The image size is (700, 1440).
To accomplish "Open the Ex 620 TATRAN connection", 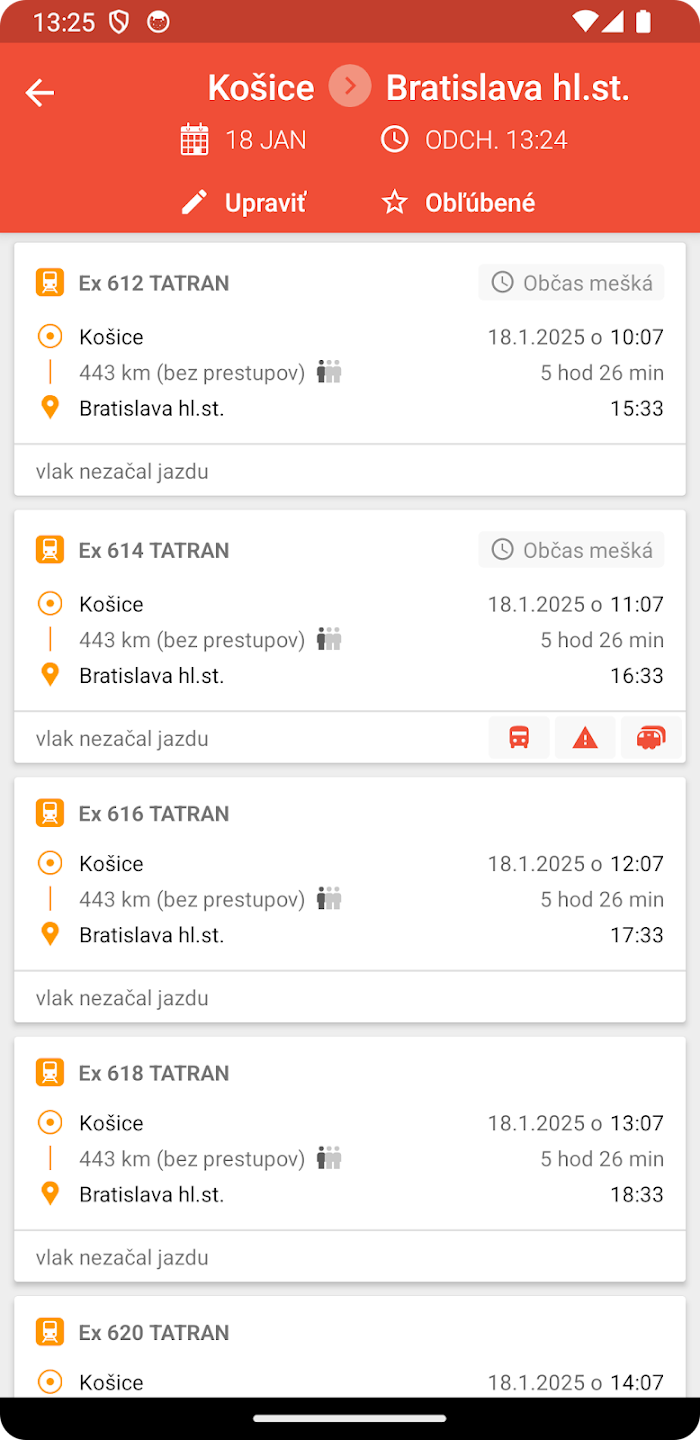I will pos(350,1346).
